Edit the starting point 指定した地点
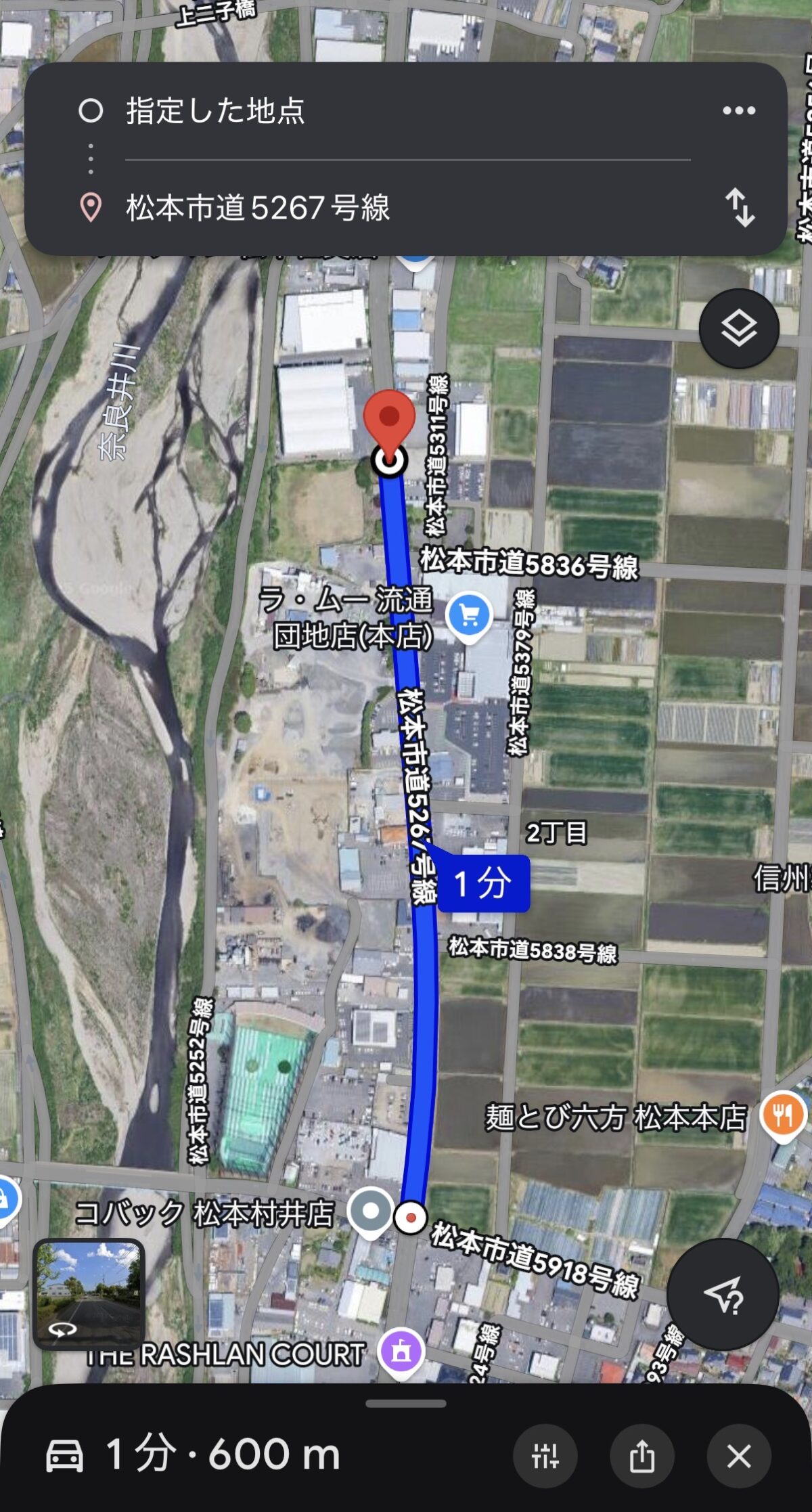 pos(215,110)
